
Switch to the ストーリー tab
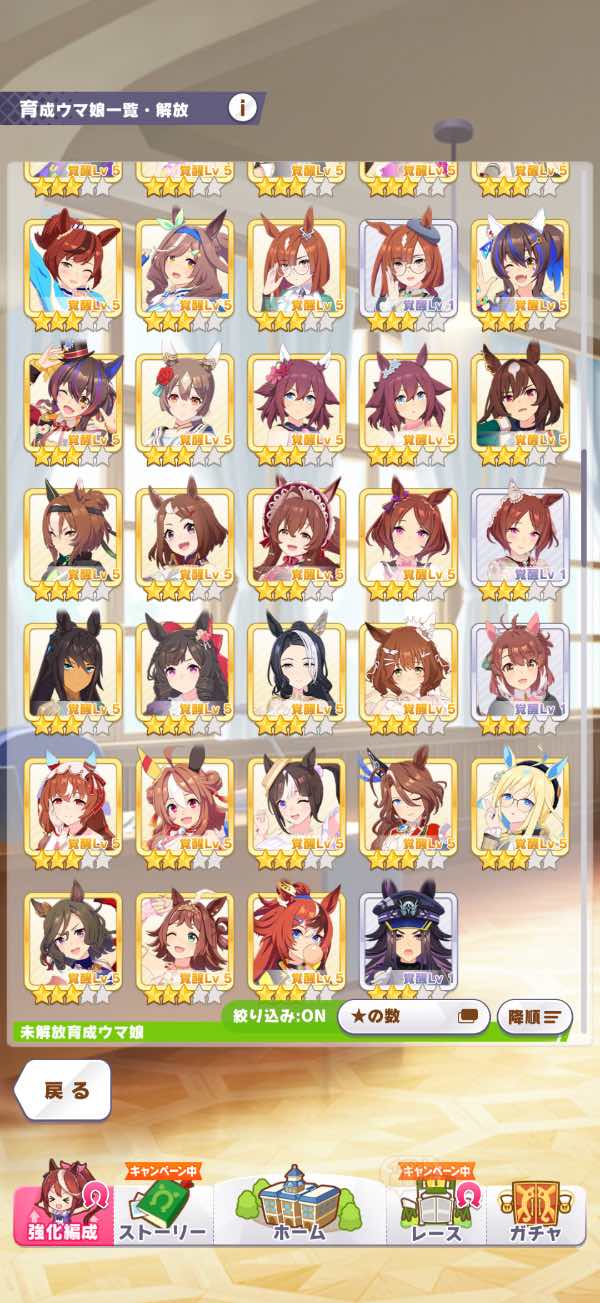163,1212
